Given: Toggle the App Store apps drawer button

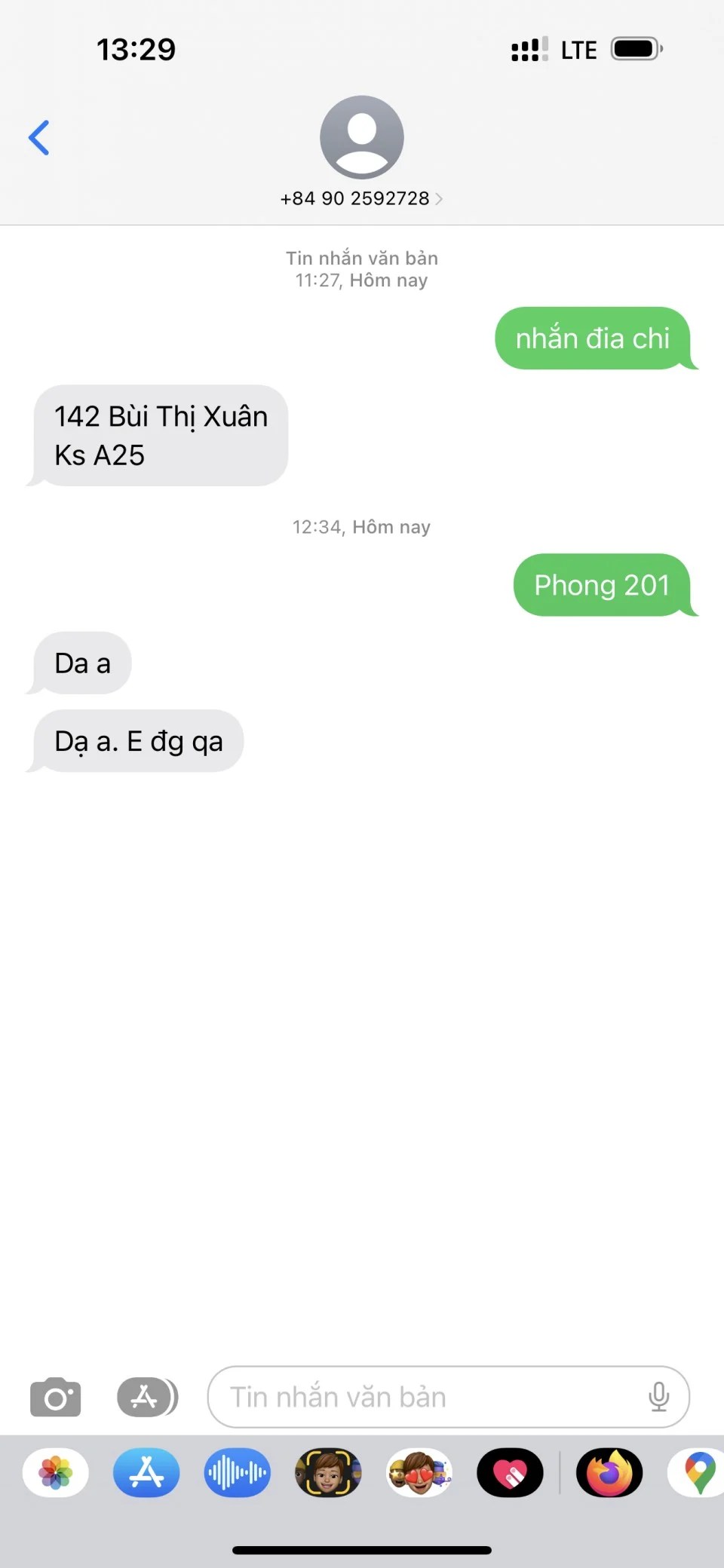Looking at the screenshot, I should coord(147,1397).
